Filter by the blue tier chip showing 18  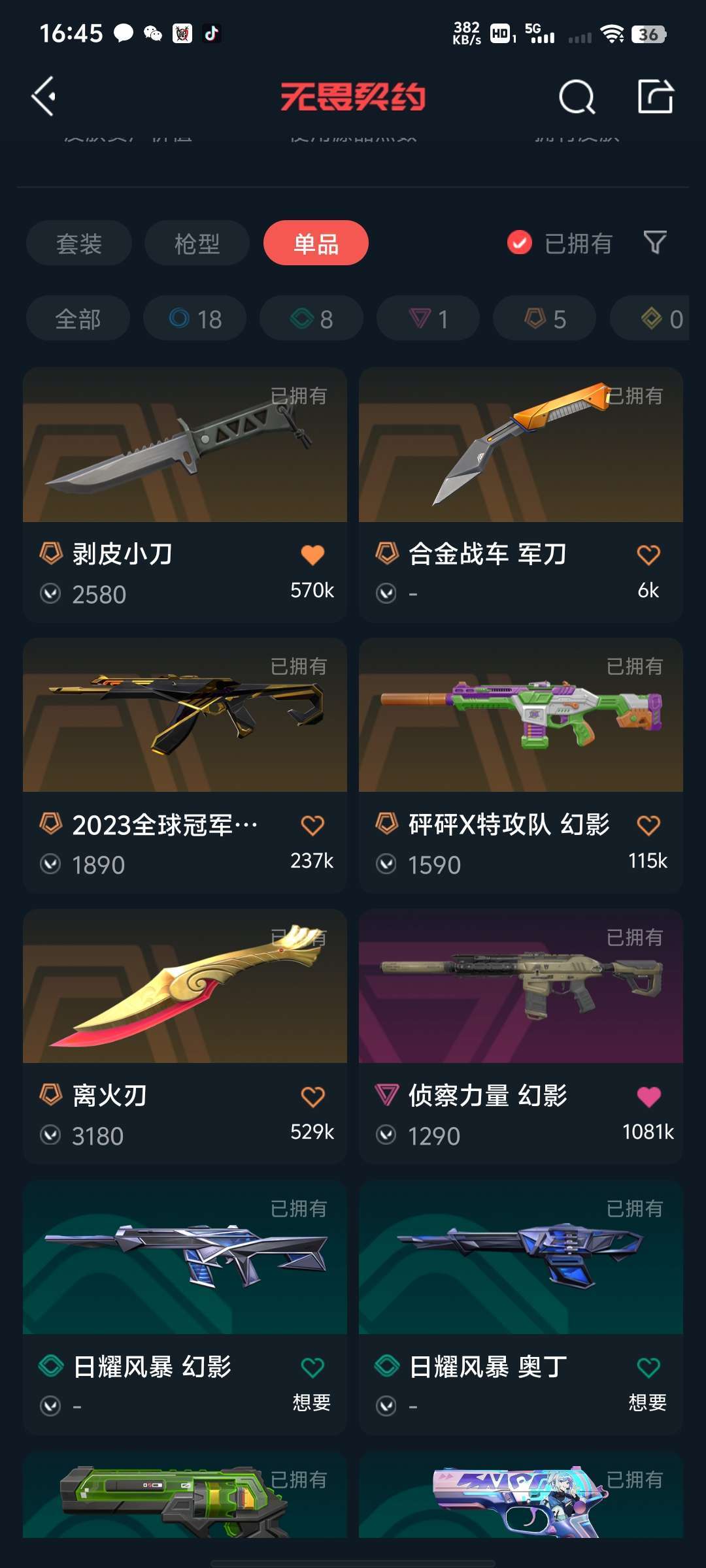pos(195,318)
